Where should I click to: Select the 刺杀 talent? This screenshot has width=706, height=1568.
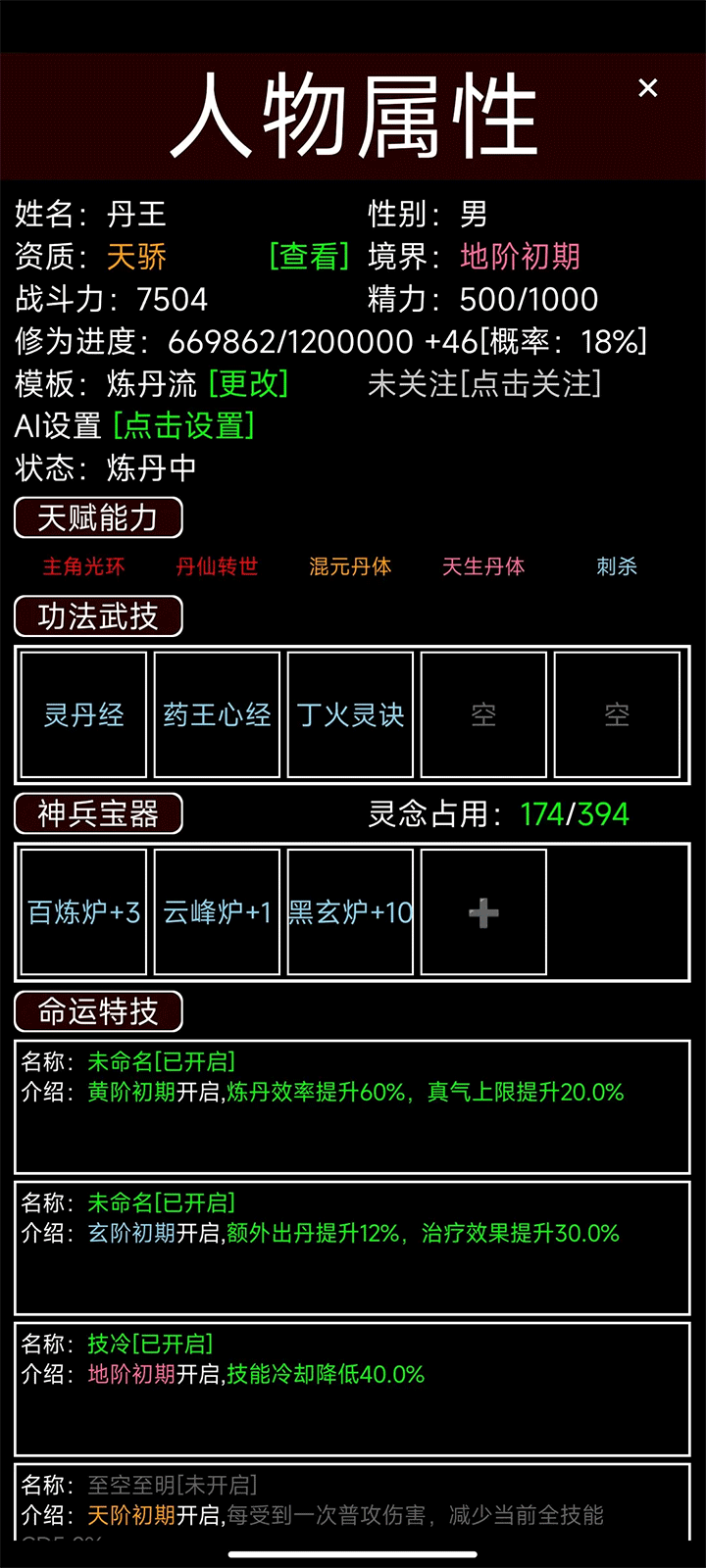[x=617, y=566]
